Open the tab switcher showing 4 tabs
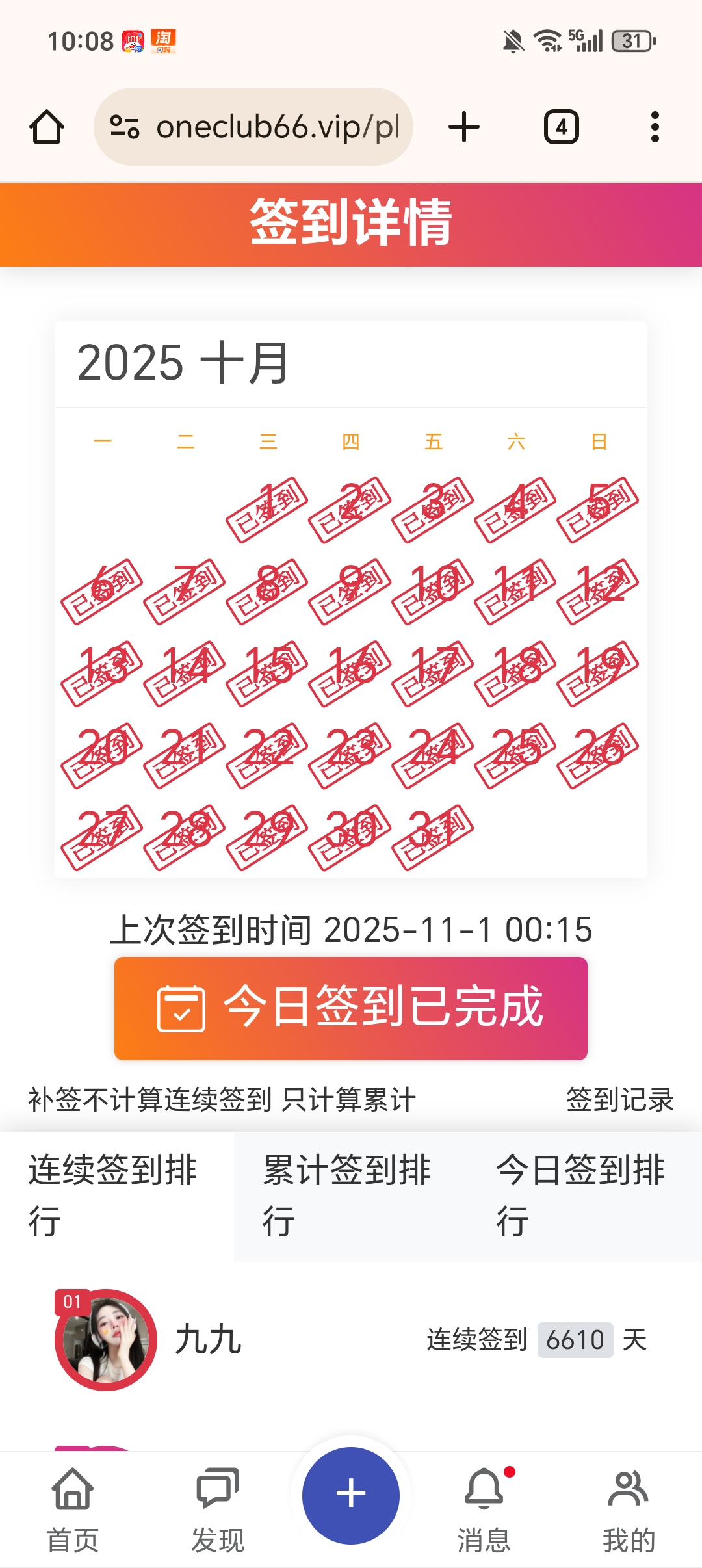Image resolution: width=702 pixels, height=1568 pixels. tap(561, 127)
